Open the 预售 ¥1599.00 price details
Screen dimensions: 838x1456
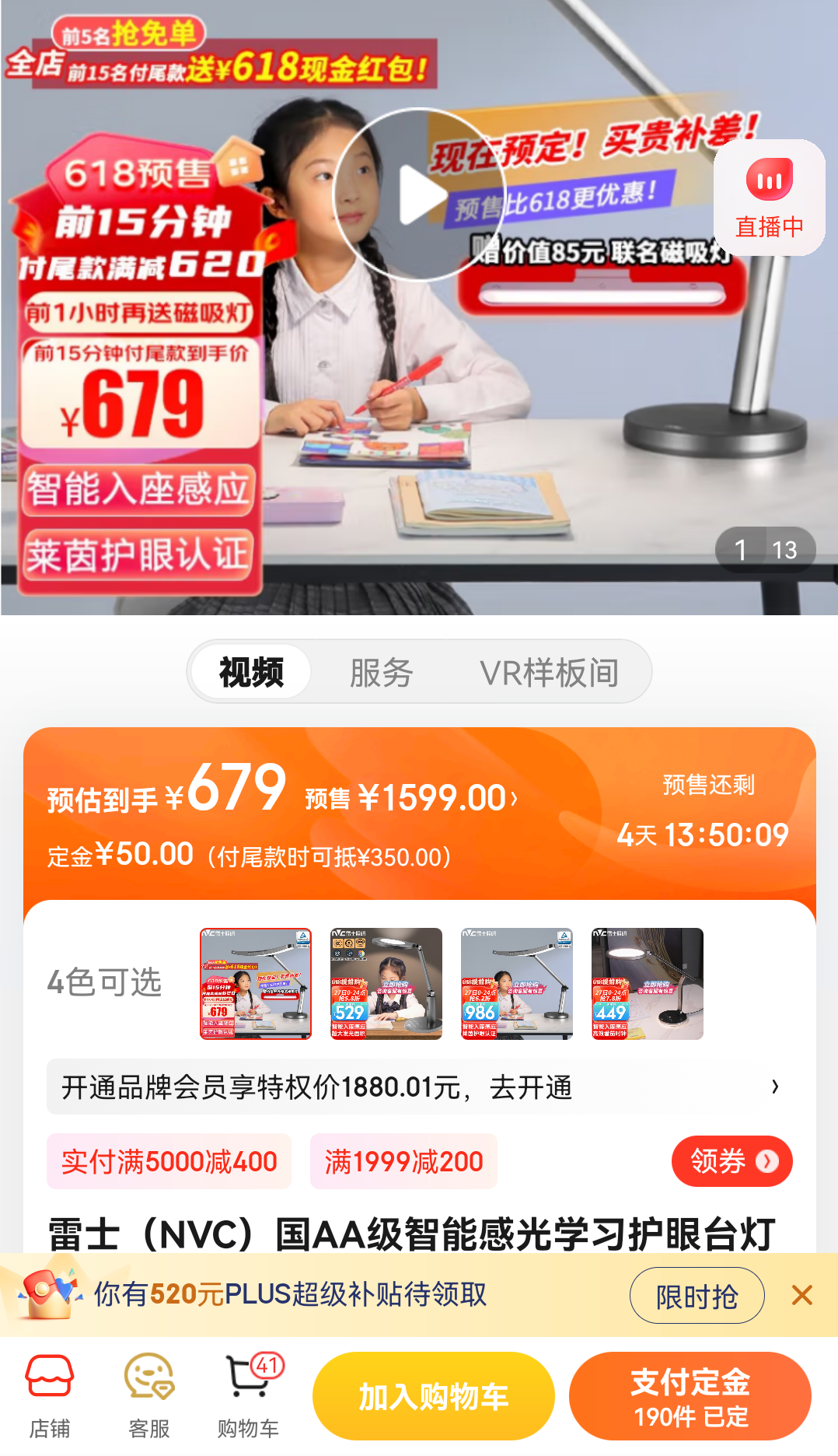click(412, 798)
